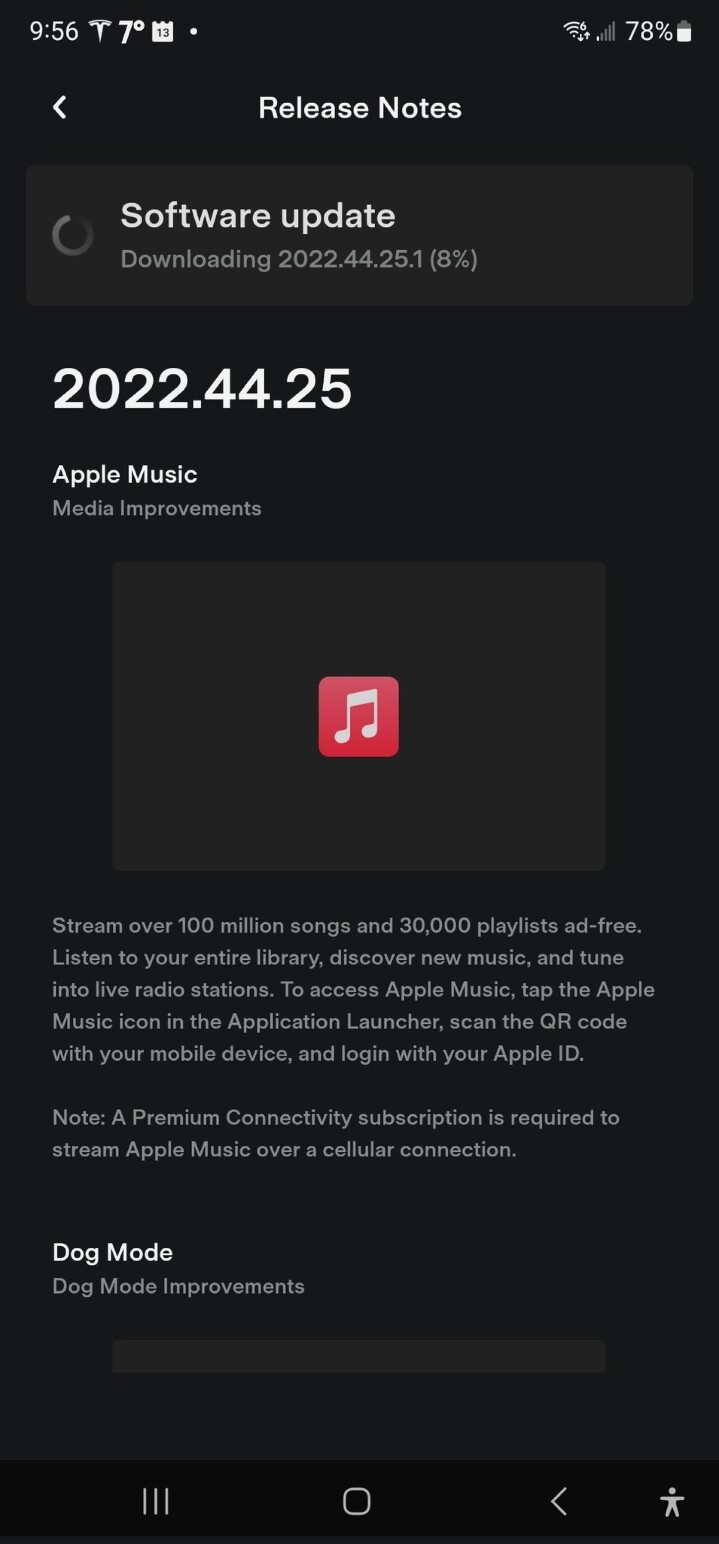Open recent apps from navigation bar
This screenshot has height=1544, width=719.
pyautogui.click(x=156, y=1501)
